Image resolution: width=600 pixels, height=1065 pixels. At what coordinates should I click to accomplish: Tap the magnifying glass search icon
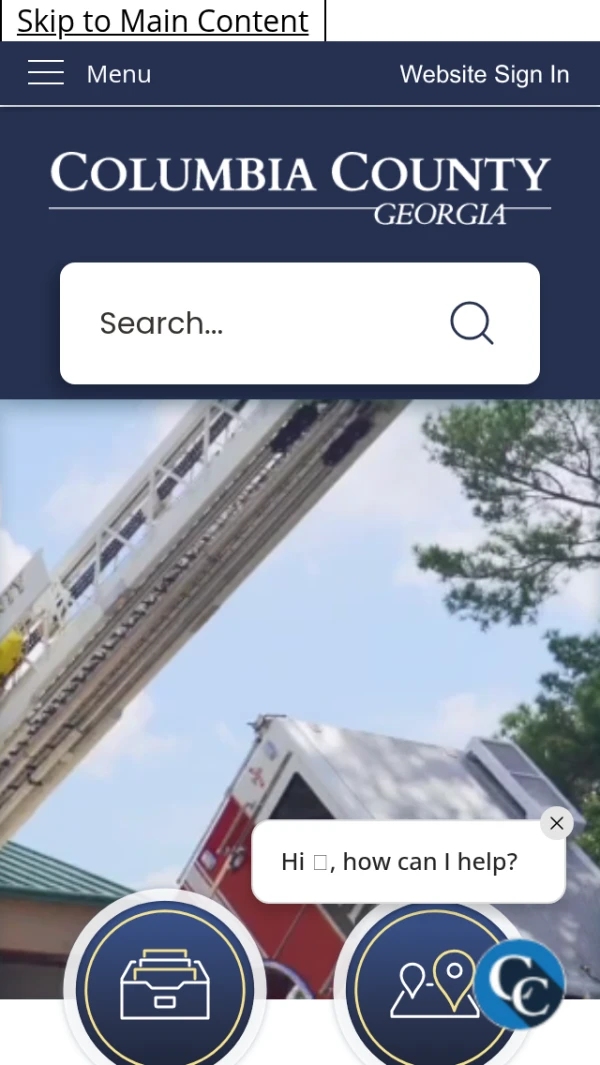click(x=471, y=323)
